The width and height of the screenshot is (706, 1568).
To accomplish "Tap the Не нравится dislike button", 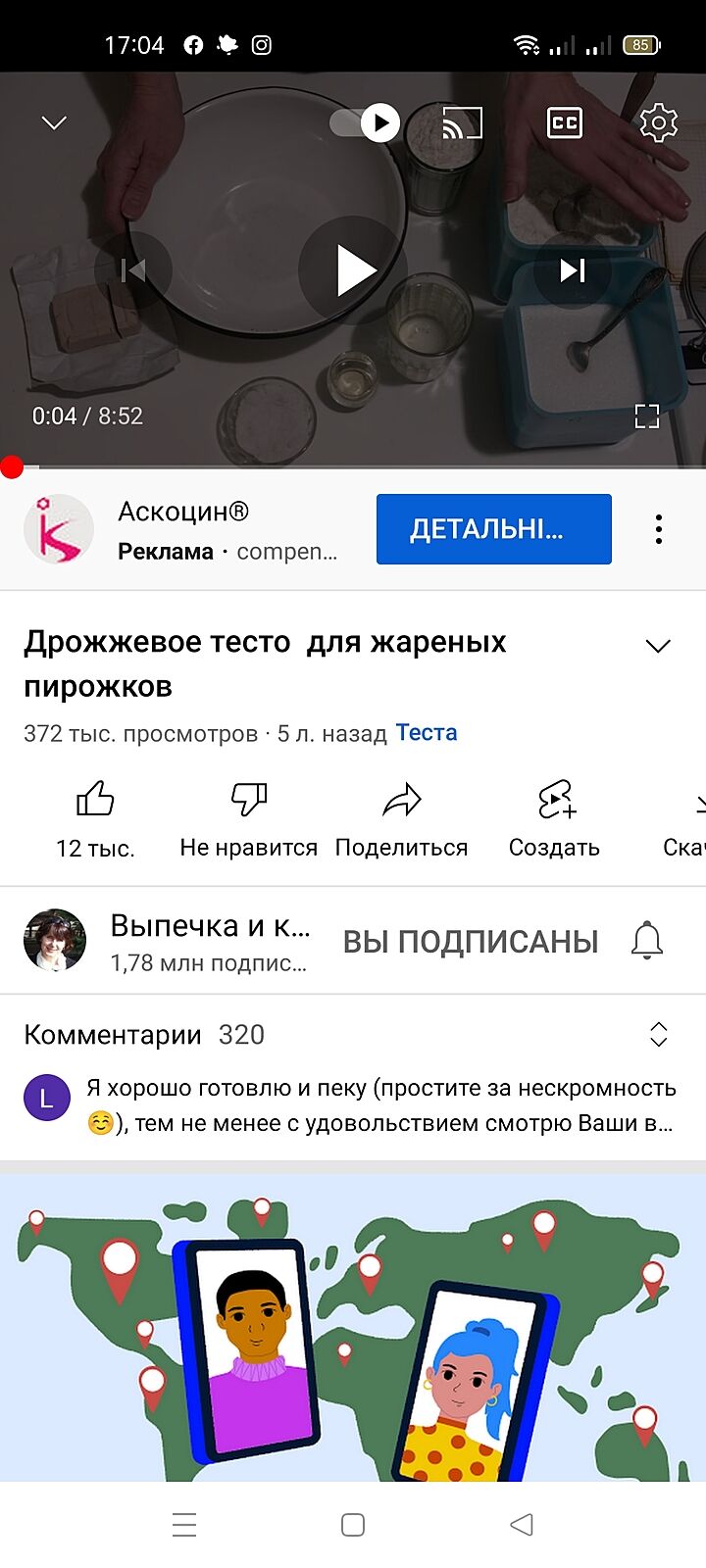I will tap(248, 818).
